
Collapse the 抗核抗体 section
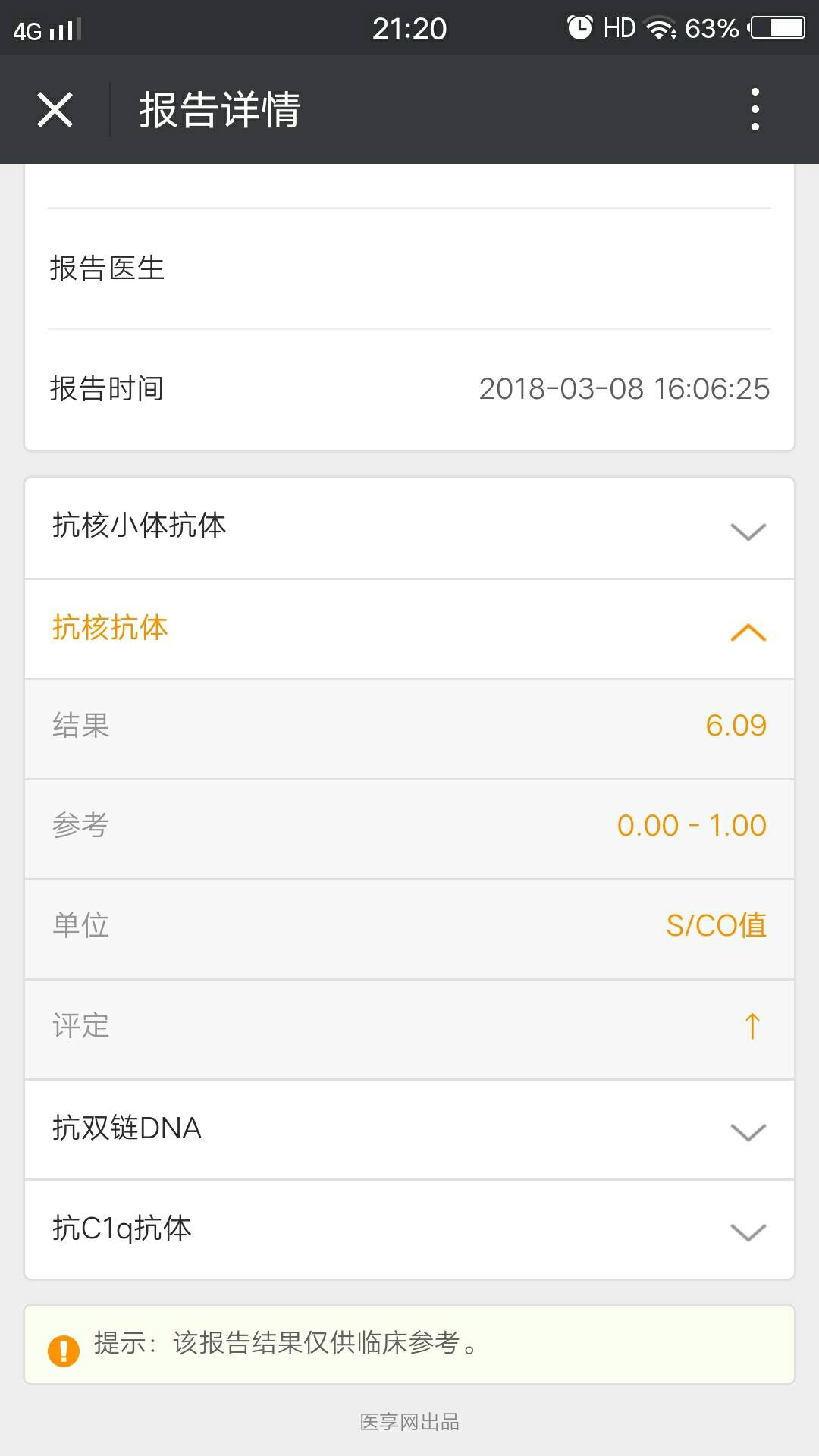[x=748, y=629]
